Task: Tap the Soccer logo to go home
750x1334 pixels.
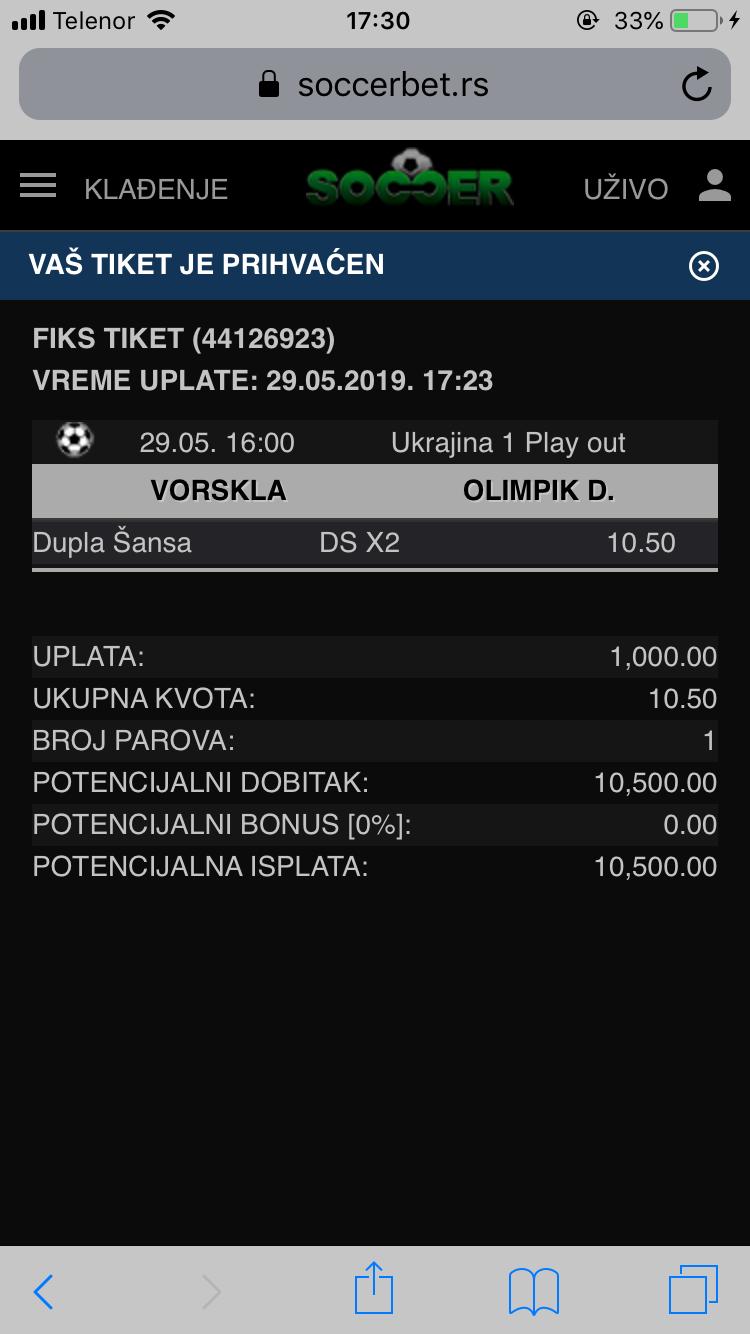Action: pos(409,179)
